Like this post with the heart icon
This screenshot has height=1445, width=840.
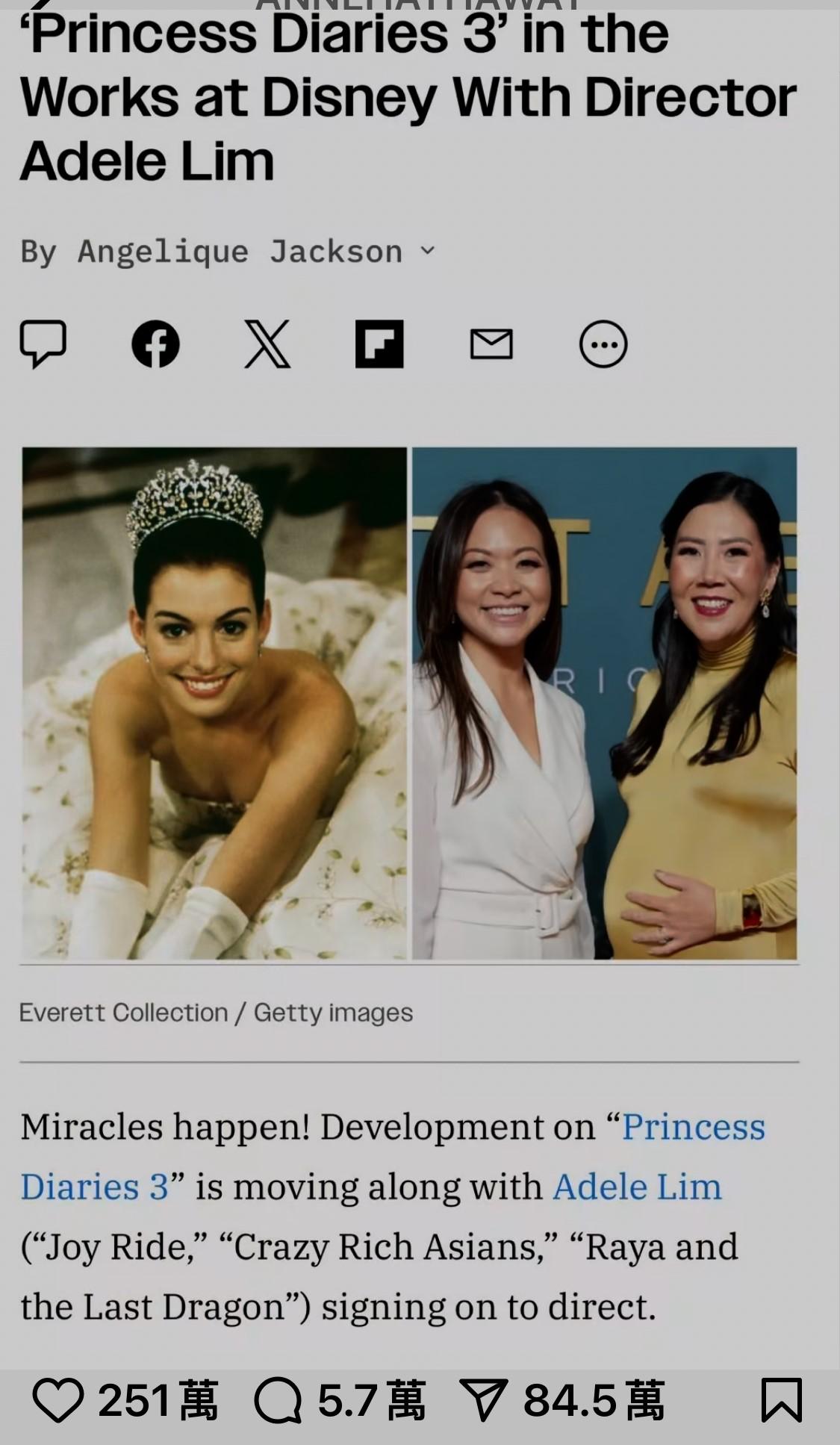[x=58, y=1400]
